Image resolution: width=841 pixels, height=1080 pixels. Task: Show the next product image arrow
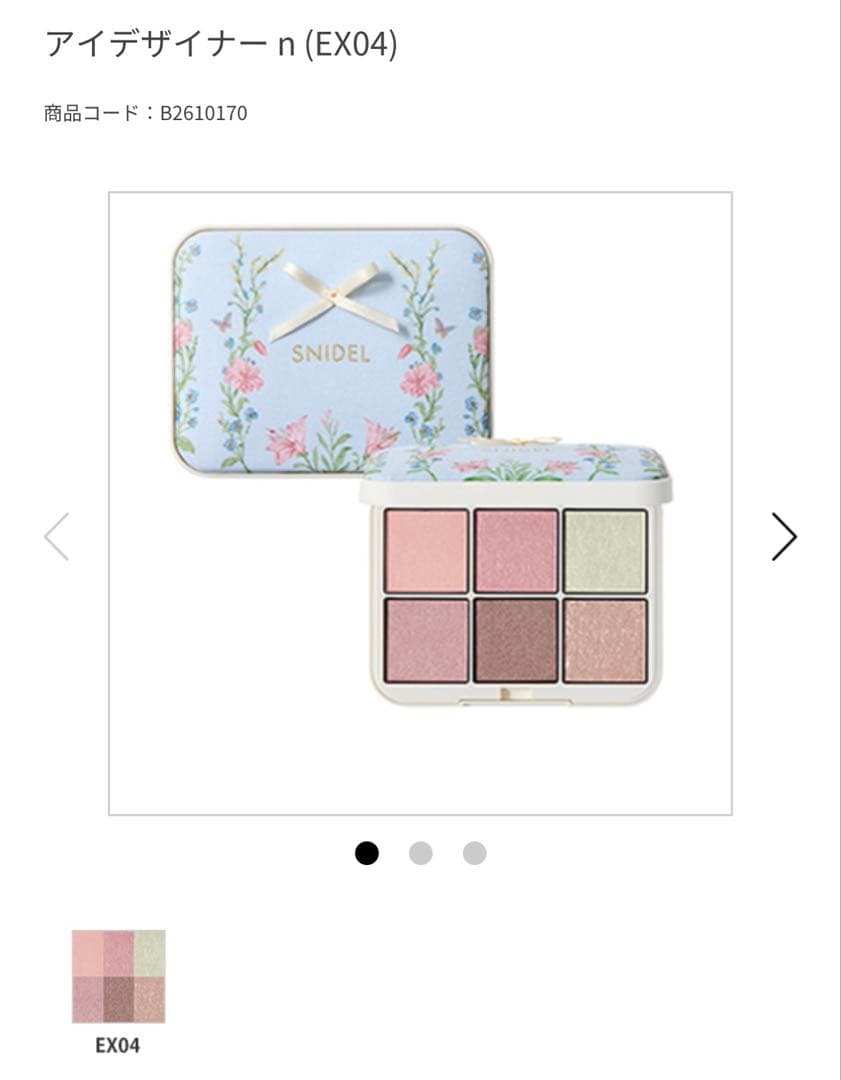[x=784, y=537]
